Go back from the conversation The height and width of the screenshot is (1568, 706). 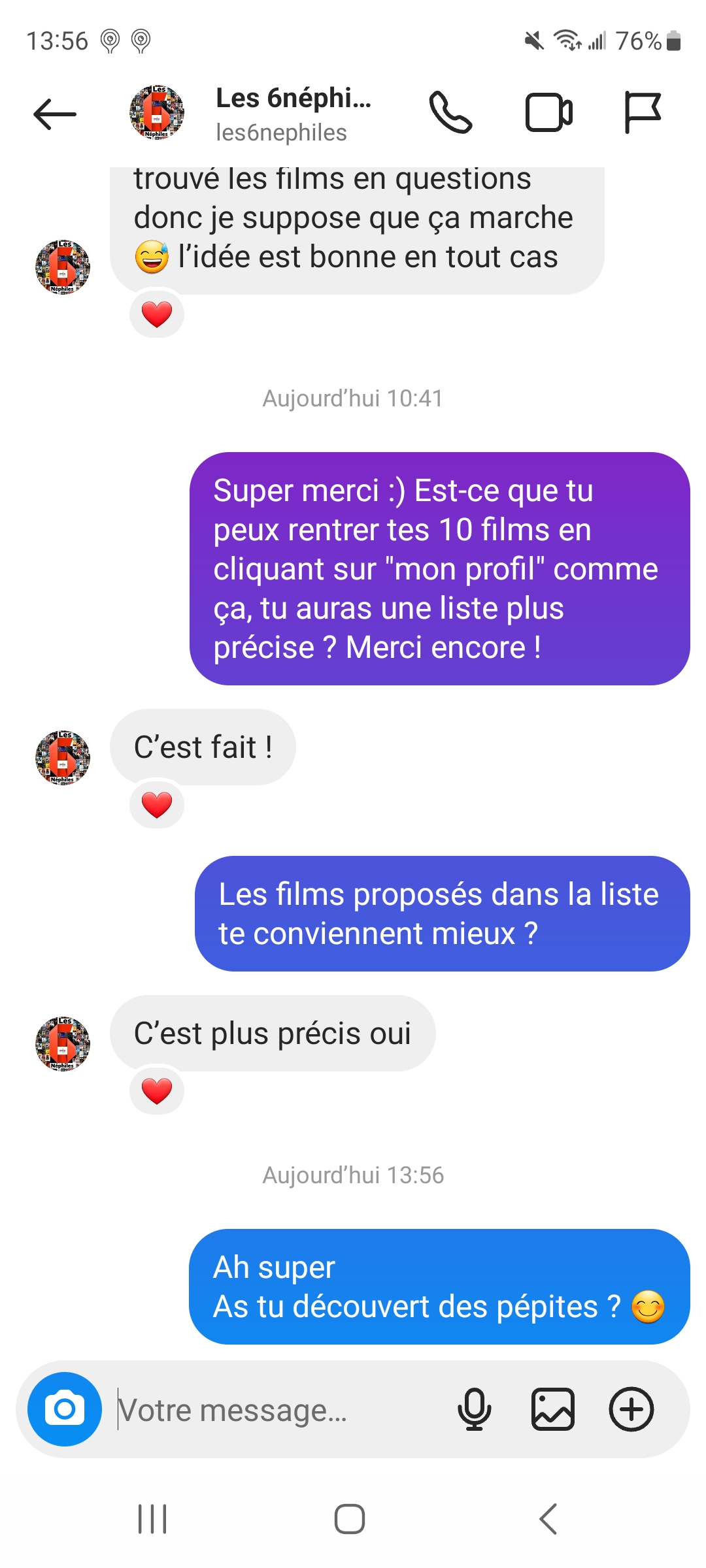55,114
